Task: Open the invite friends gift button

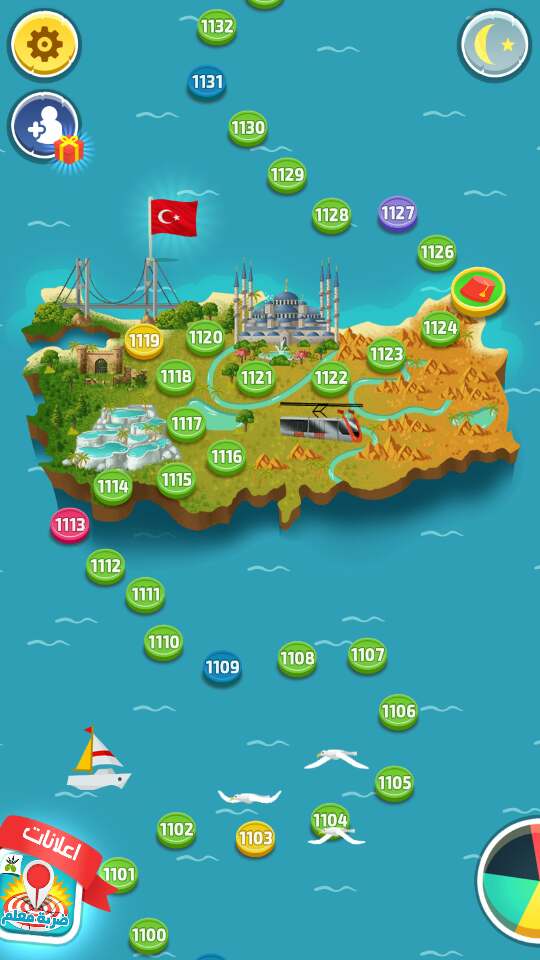Action: (45, 126)
